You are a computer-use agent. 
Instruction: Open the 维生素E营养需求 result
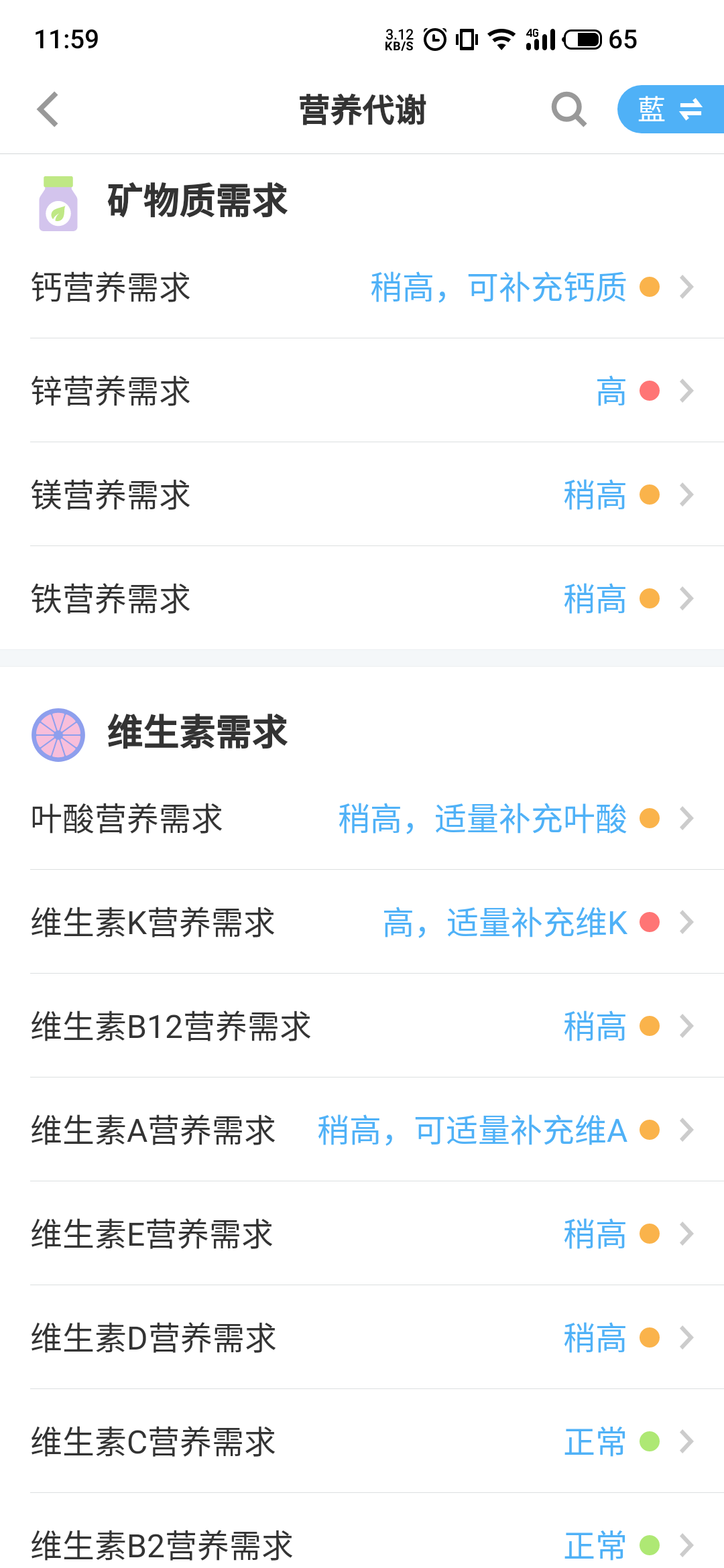click(x=362, y=1234)
